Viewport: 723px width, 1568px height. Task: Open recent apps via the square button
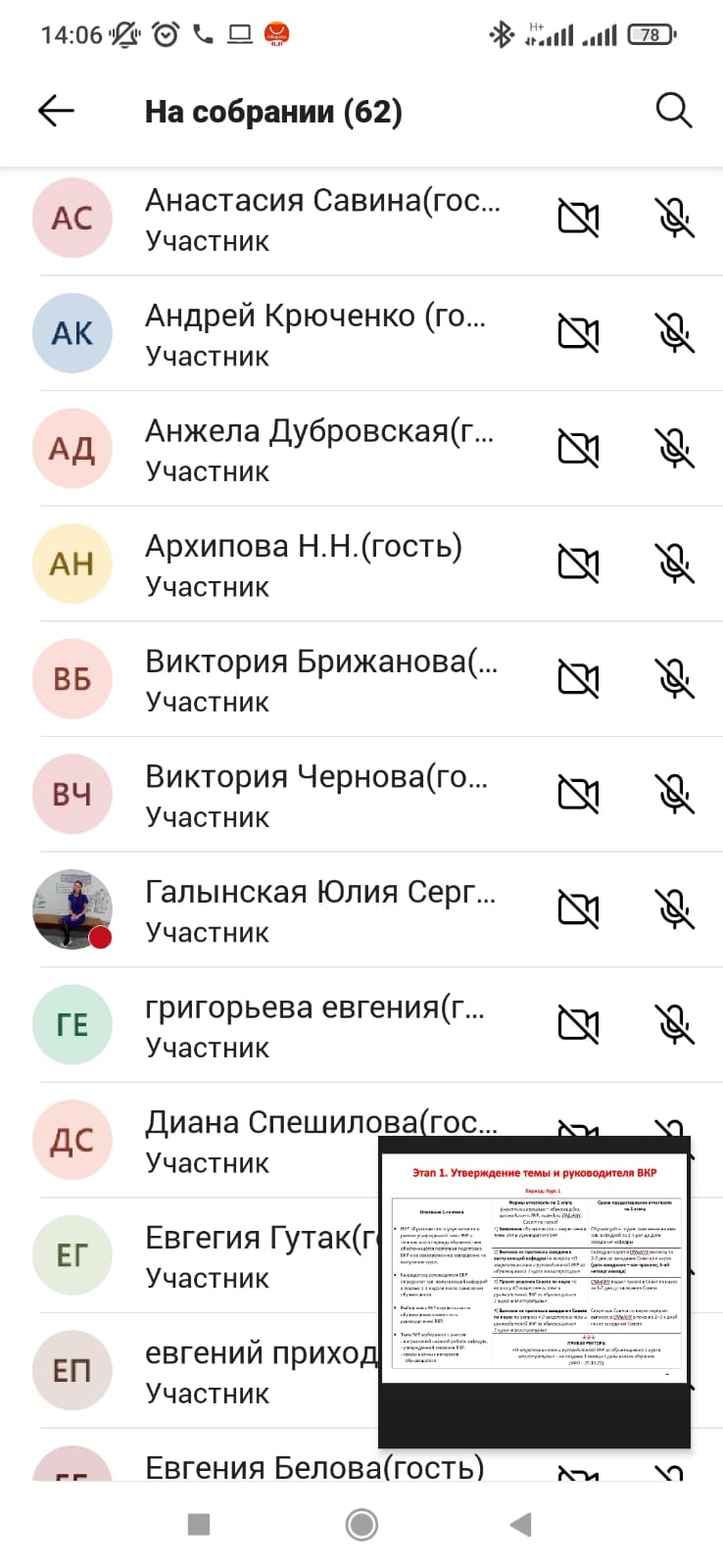199,1524
